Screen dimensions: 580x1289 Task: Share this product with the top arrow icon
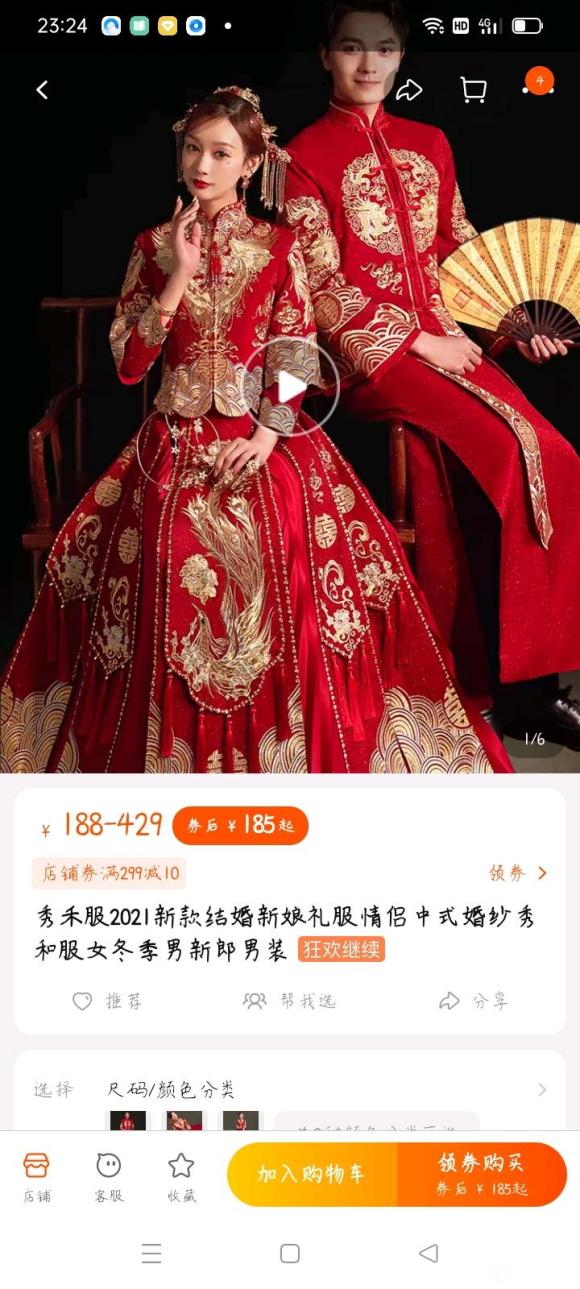pos(409,90)
